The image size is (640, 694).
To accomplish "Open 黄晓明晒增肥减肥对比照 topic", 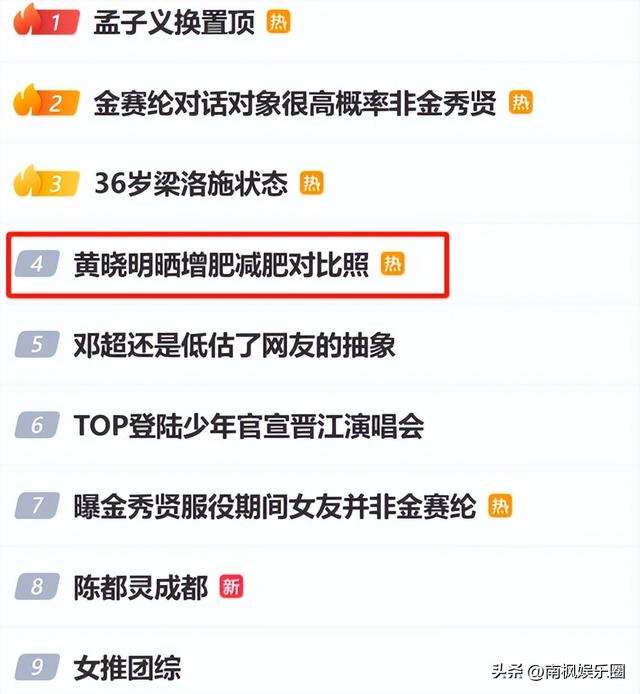I will (x=221, y=264).
